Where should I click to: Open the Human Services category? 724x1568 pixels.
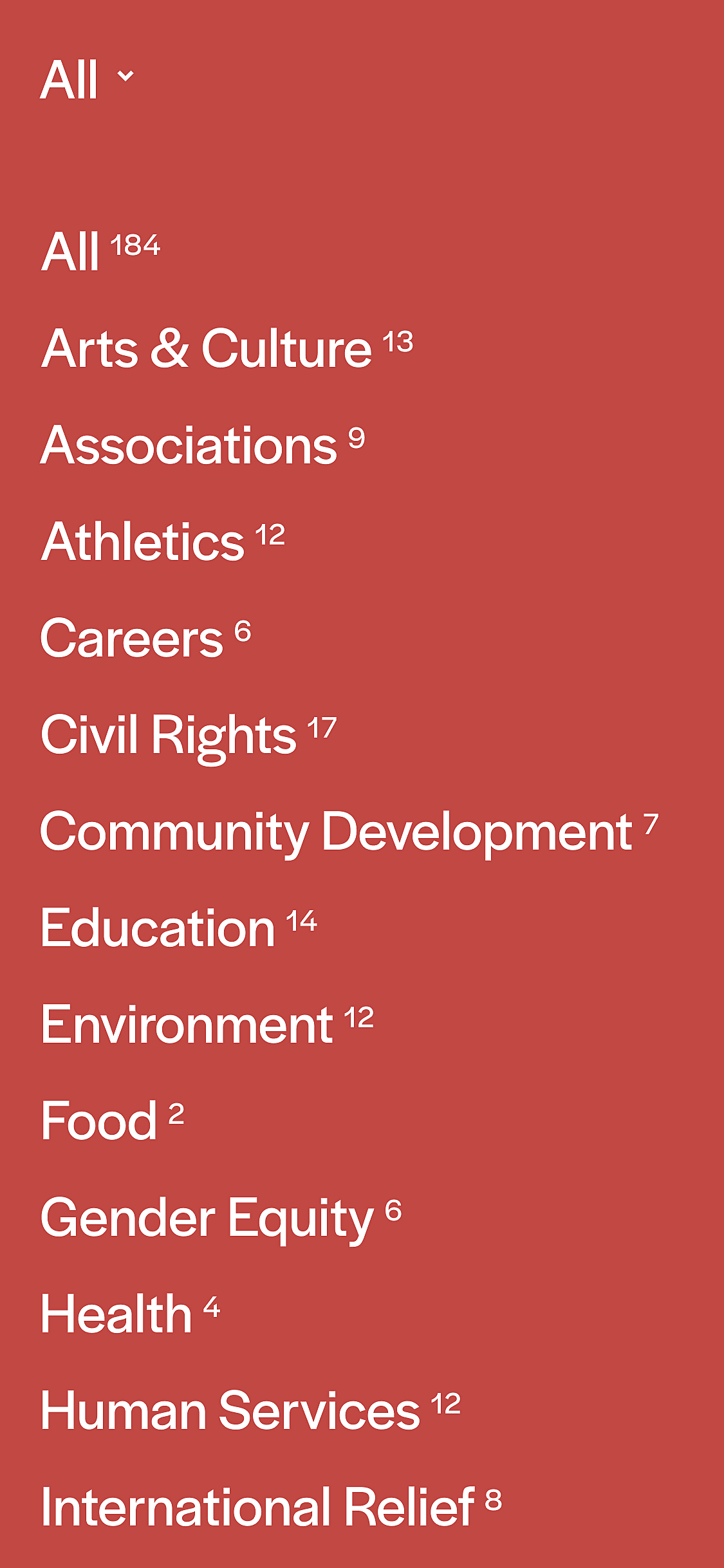click(250, 1411)
